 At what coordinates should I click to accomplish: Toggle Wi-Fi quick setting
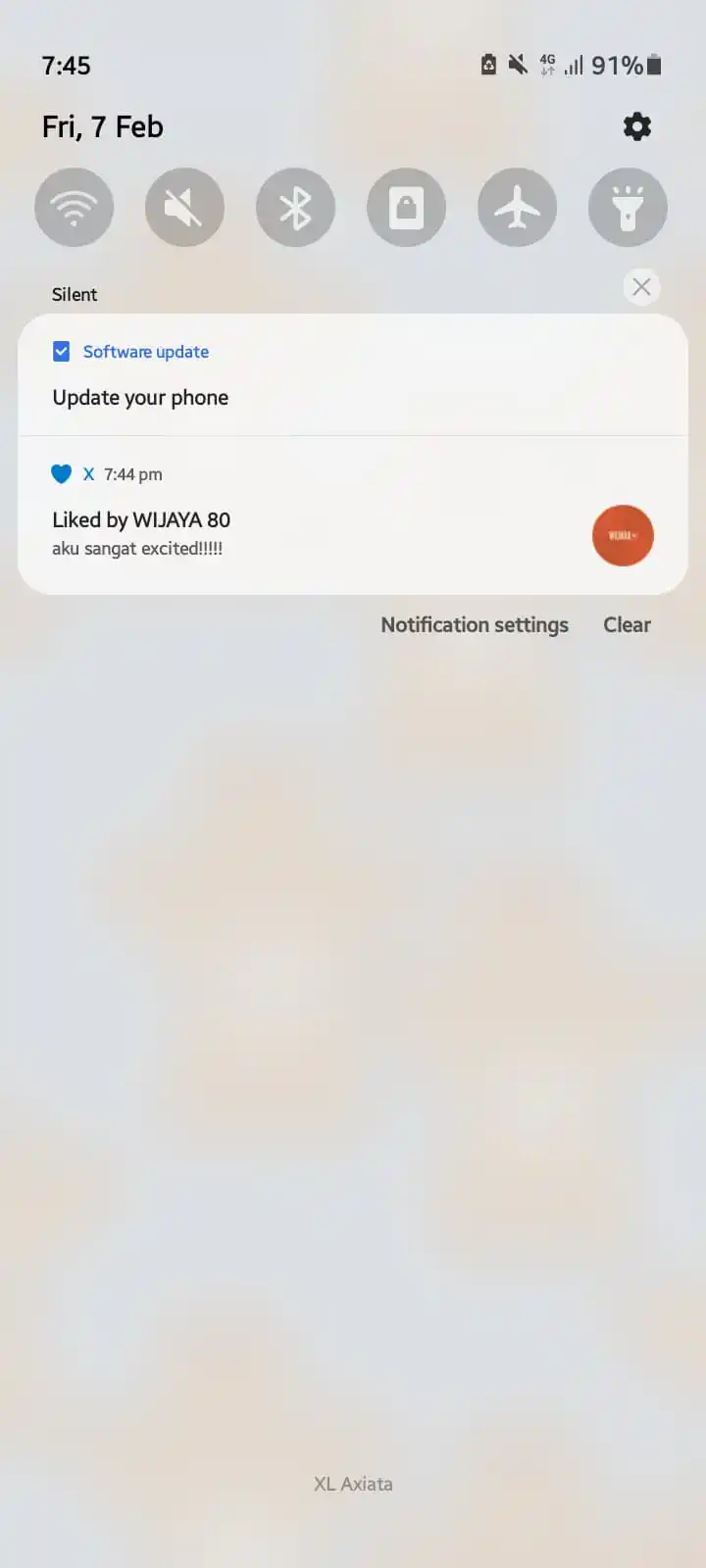[75, 208]
